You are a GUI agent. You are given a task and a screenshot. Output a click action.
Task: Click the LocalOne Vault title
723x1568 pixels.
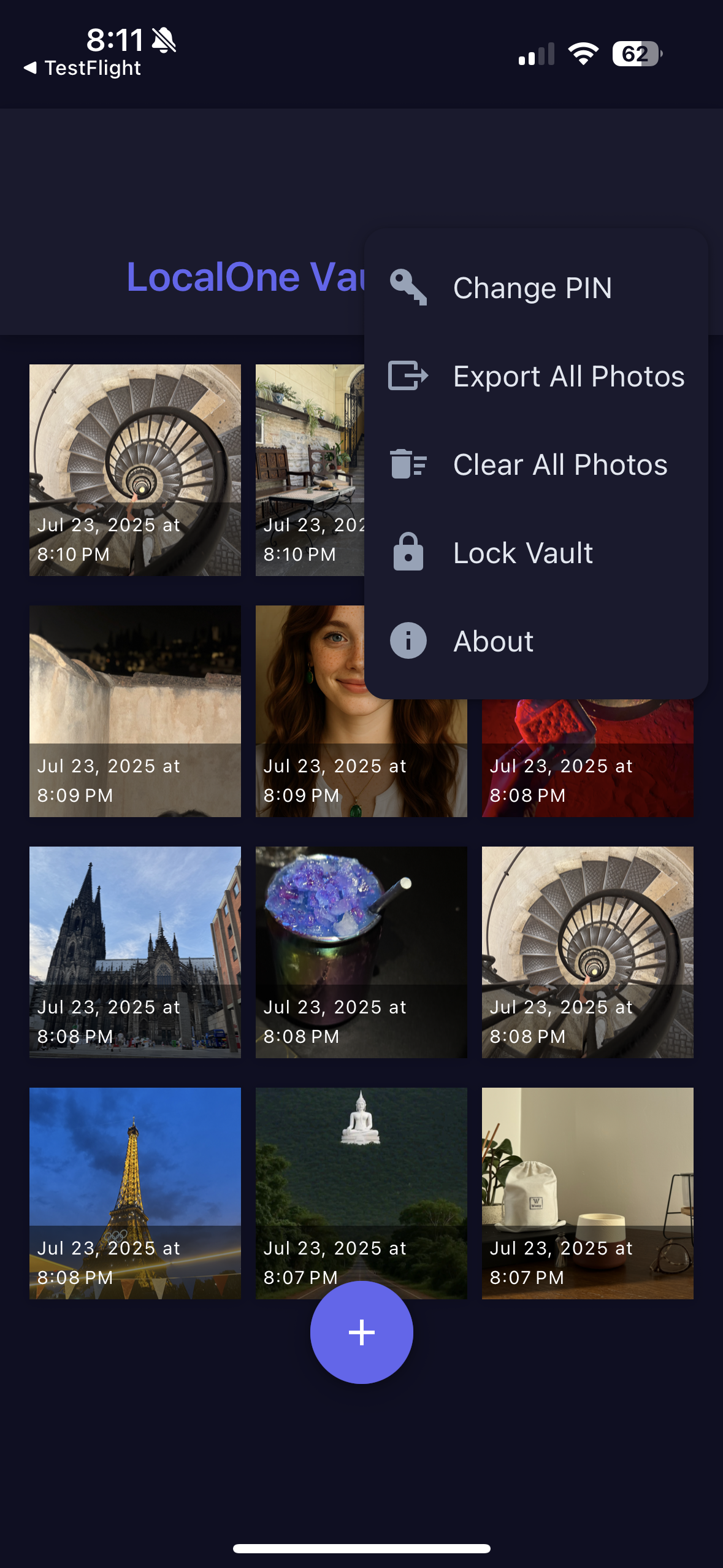click(245, 277)
